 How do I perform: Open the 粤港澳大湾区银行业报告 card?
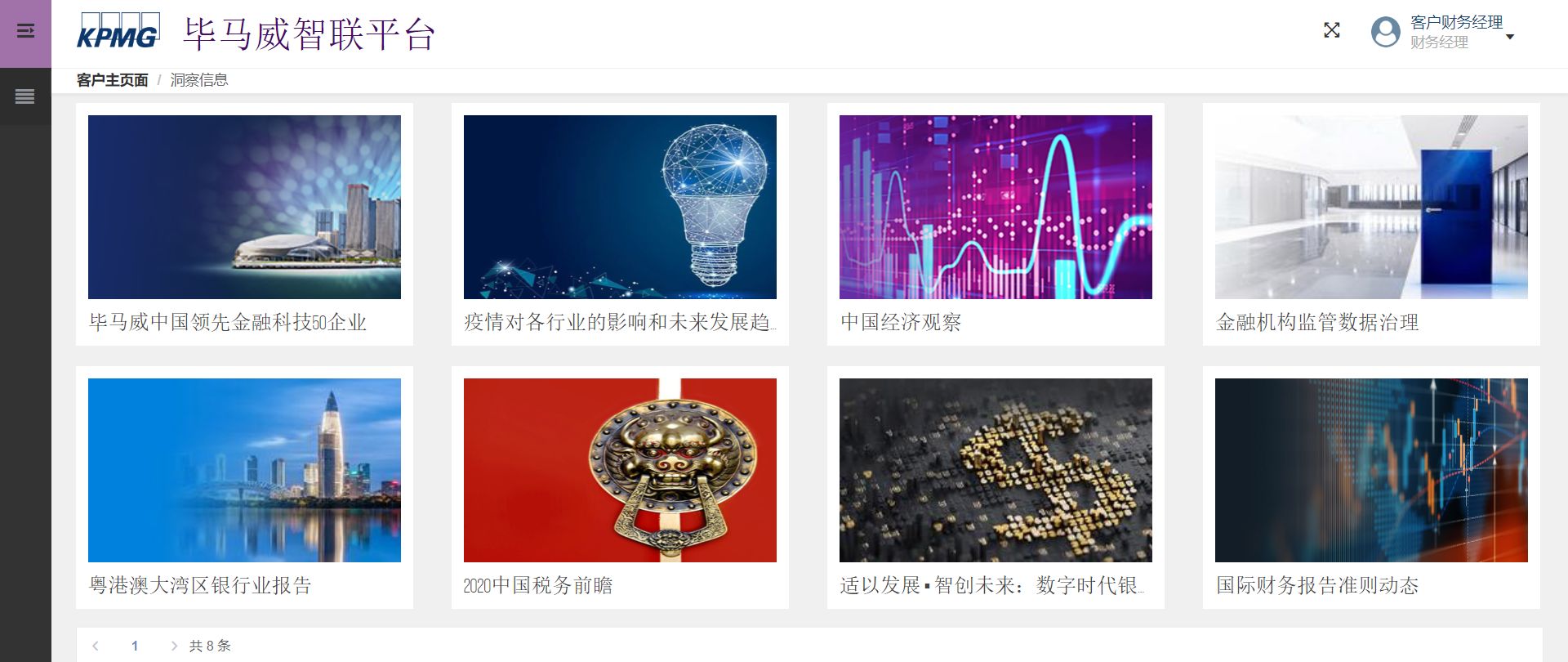click(244, 487)
